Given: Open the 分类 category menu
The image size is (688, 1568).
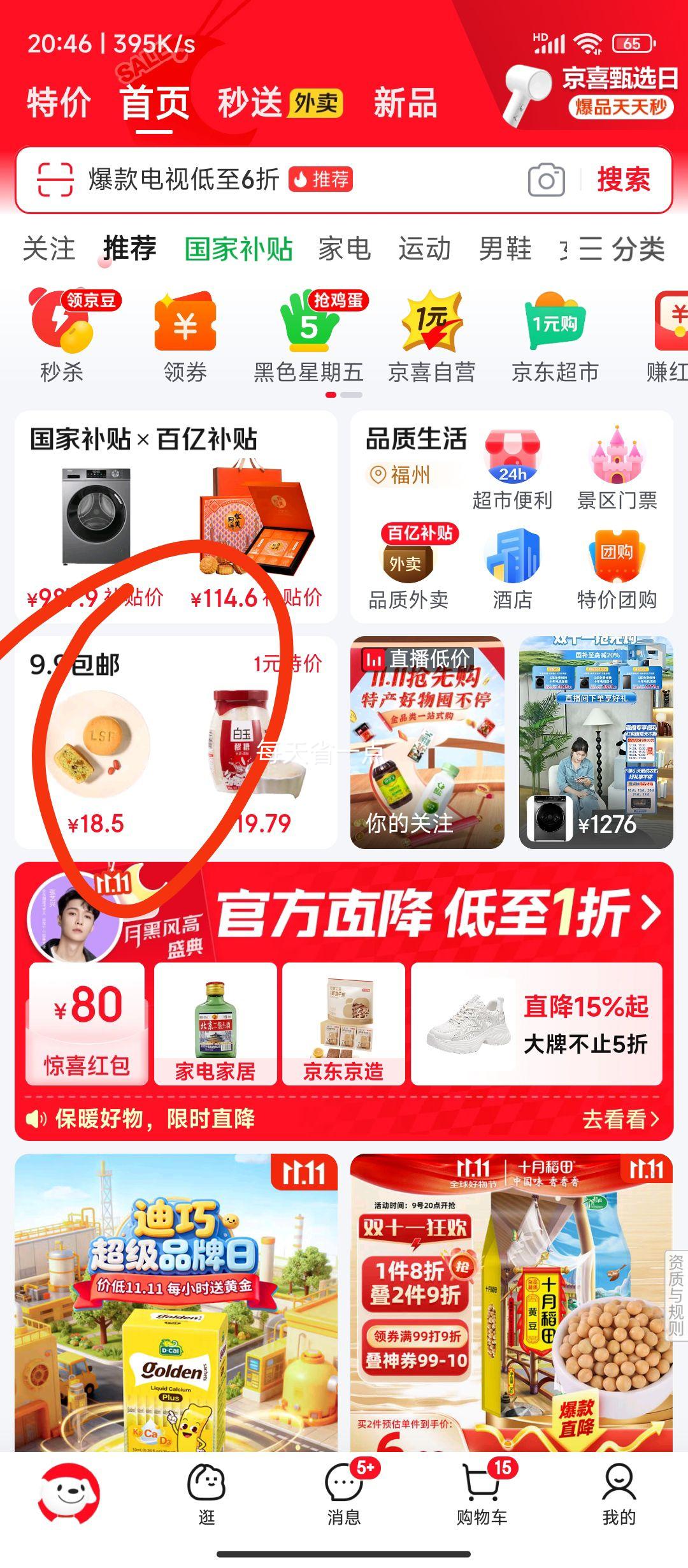Looking at the screenshot, I should [x=622, y=249].
